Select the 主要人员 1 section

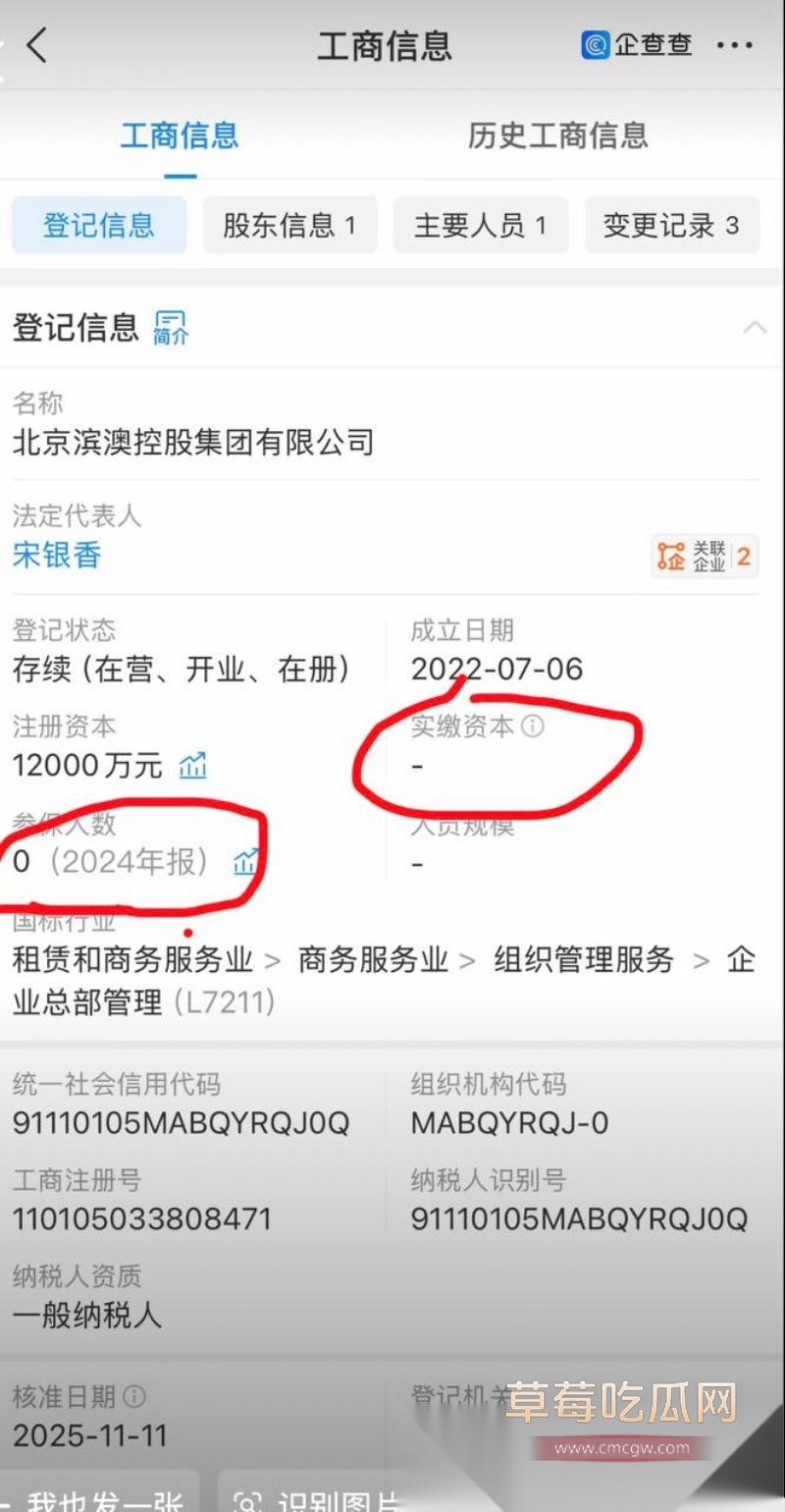pos(480,225)
